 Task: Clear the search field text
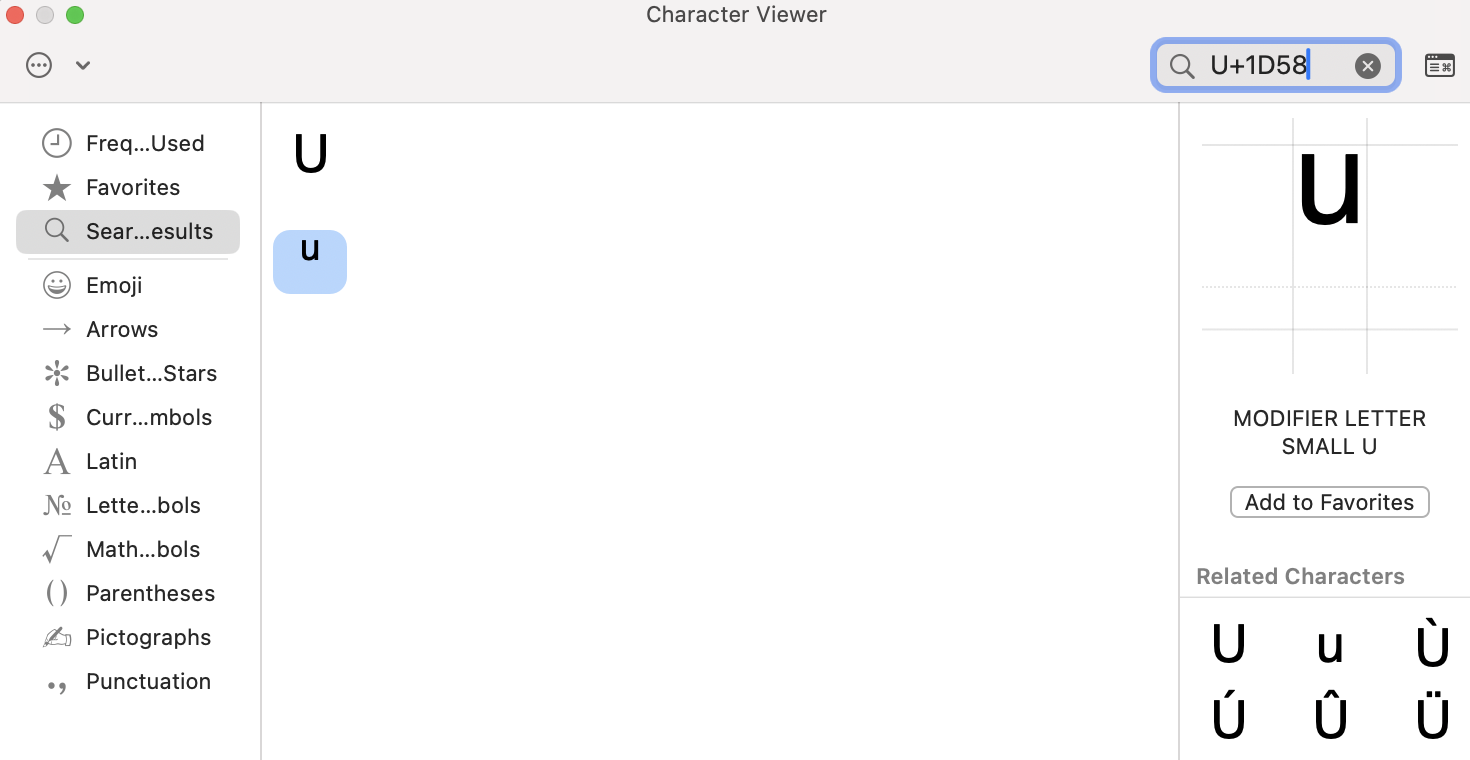(1367, 66)
